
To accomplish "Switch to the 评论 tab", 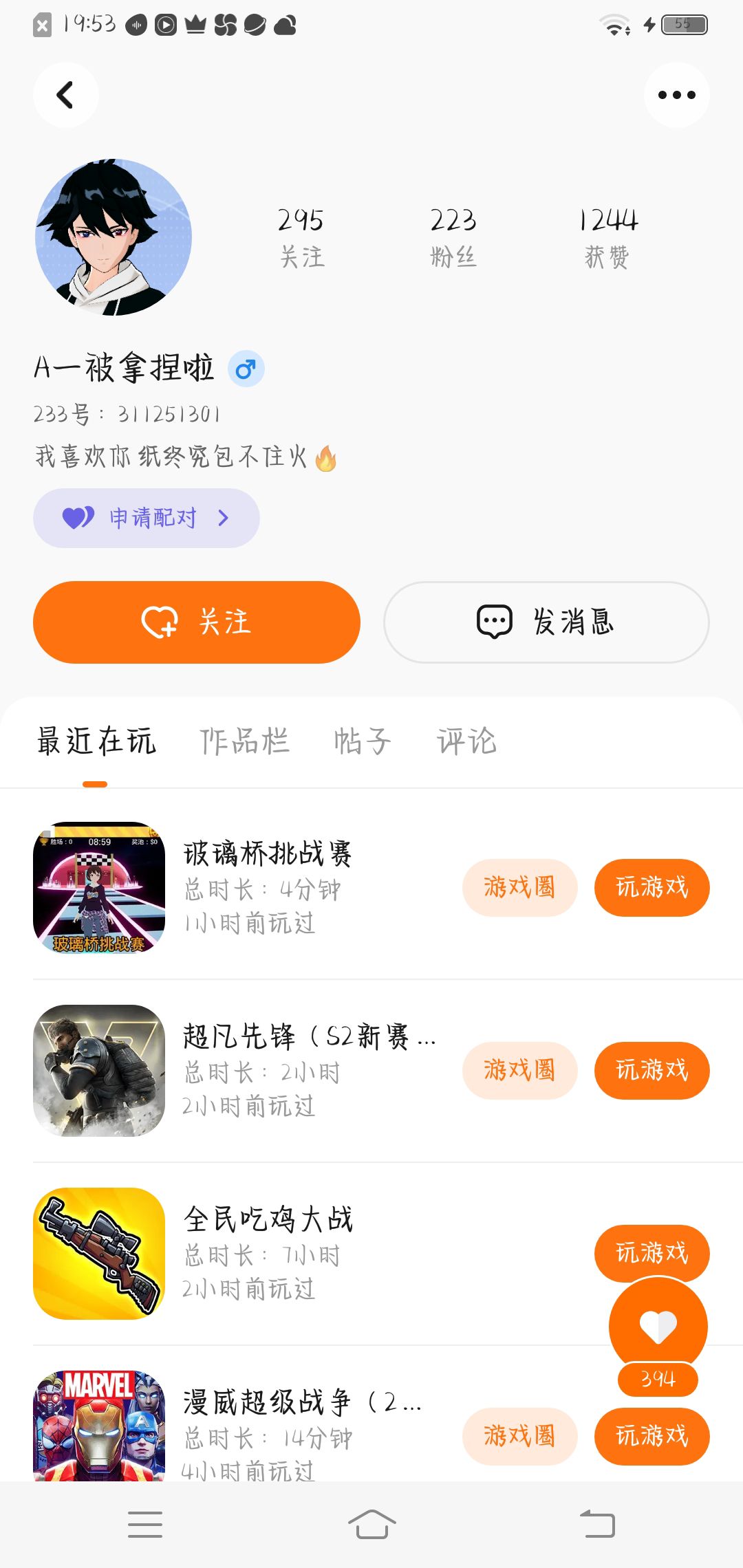I will tap(466, 741).
